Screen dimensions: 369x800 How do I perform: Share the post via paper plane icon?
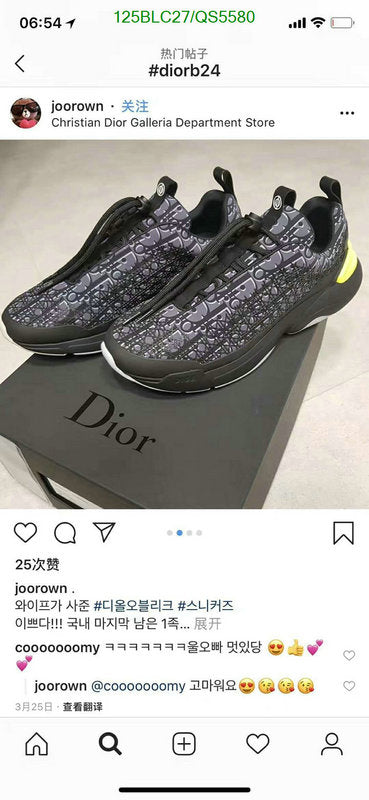pyautogui.click(x=104, y=532)
